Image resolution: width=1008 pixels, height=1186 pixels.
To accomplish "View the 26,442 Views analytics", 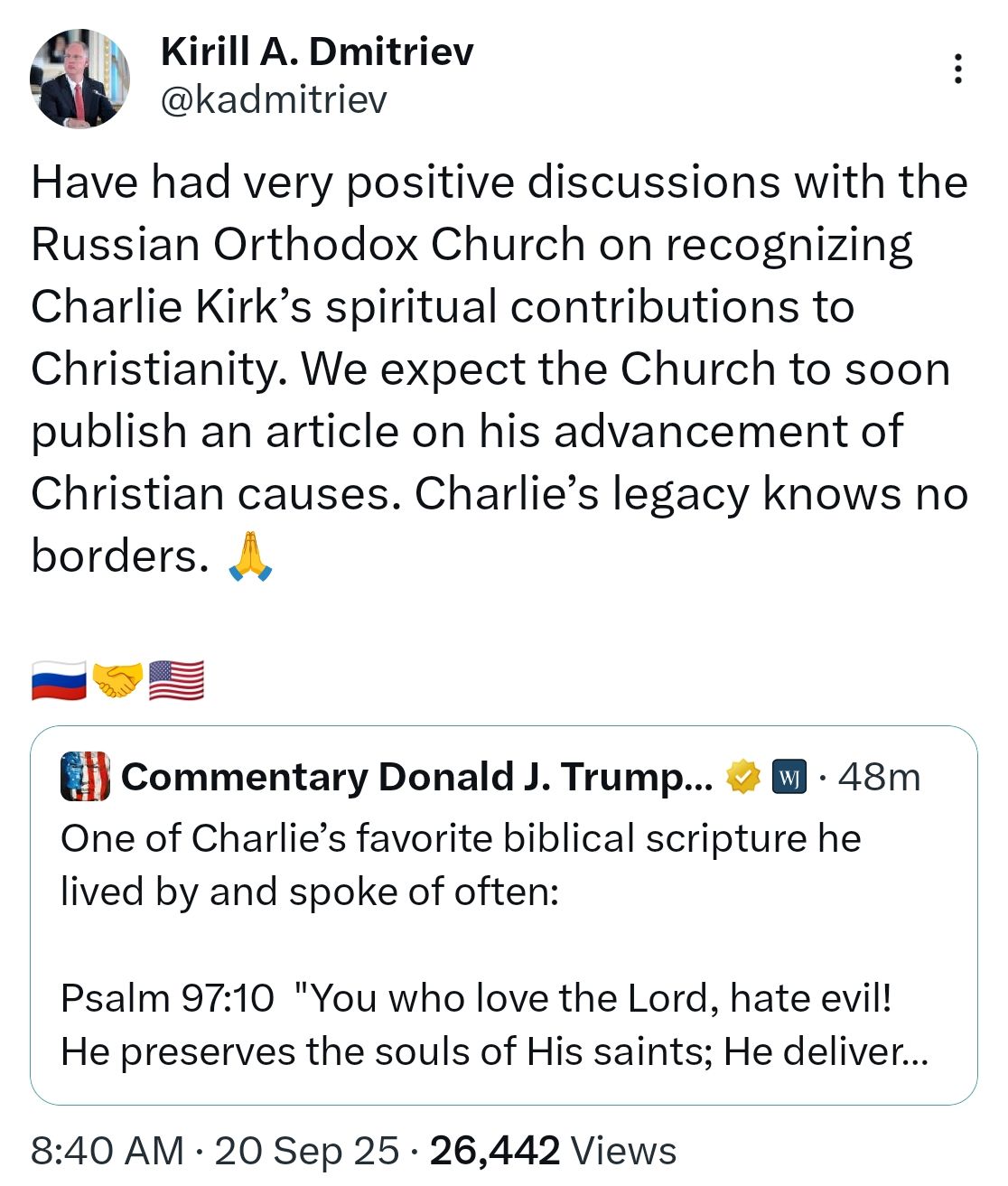I will point(553,1150).
